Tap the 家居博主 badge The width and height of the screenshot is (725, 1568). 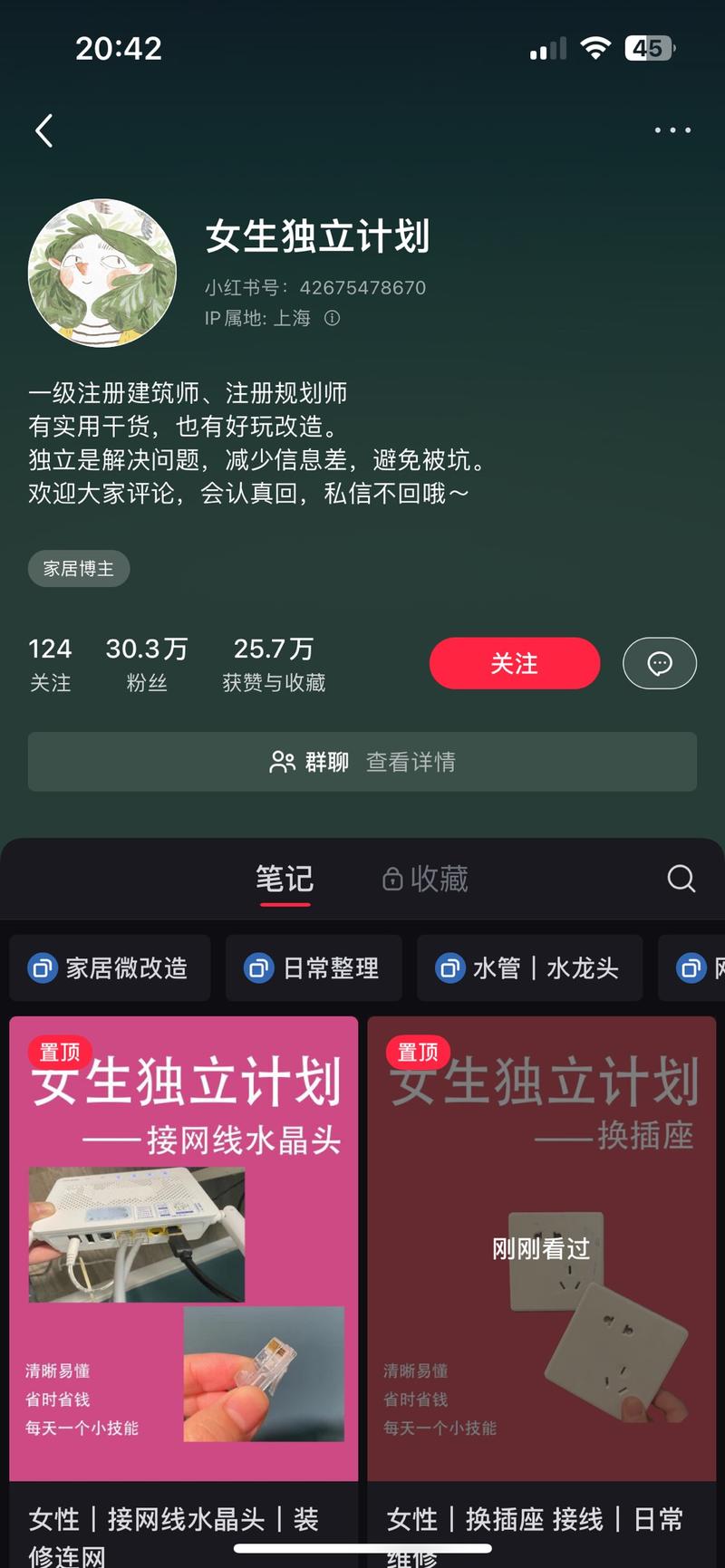[78, 568]
